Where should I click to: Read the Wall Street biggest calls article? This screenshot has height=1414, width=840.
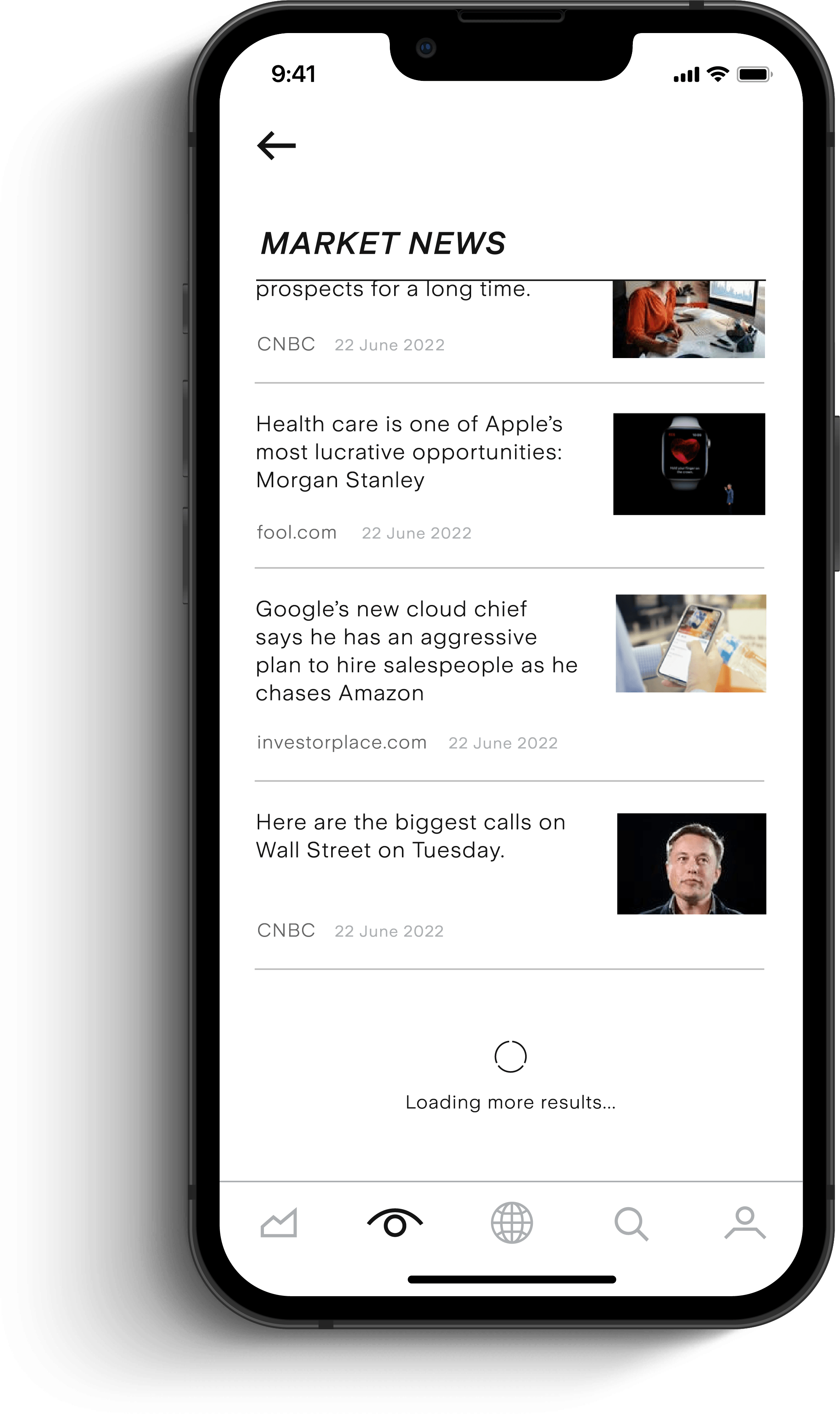(410, 836)
